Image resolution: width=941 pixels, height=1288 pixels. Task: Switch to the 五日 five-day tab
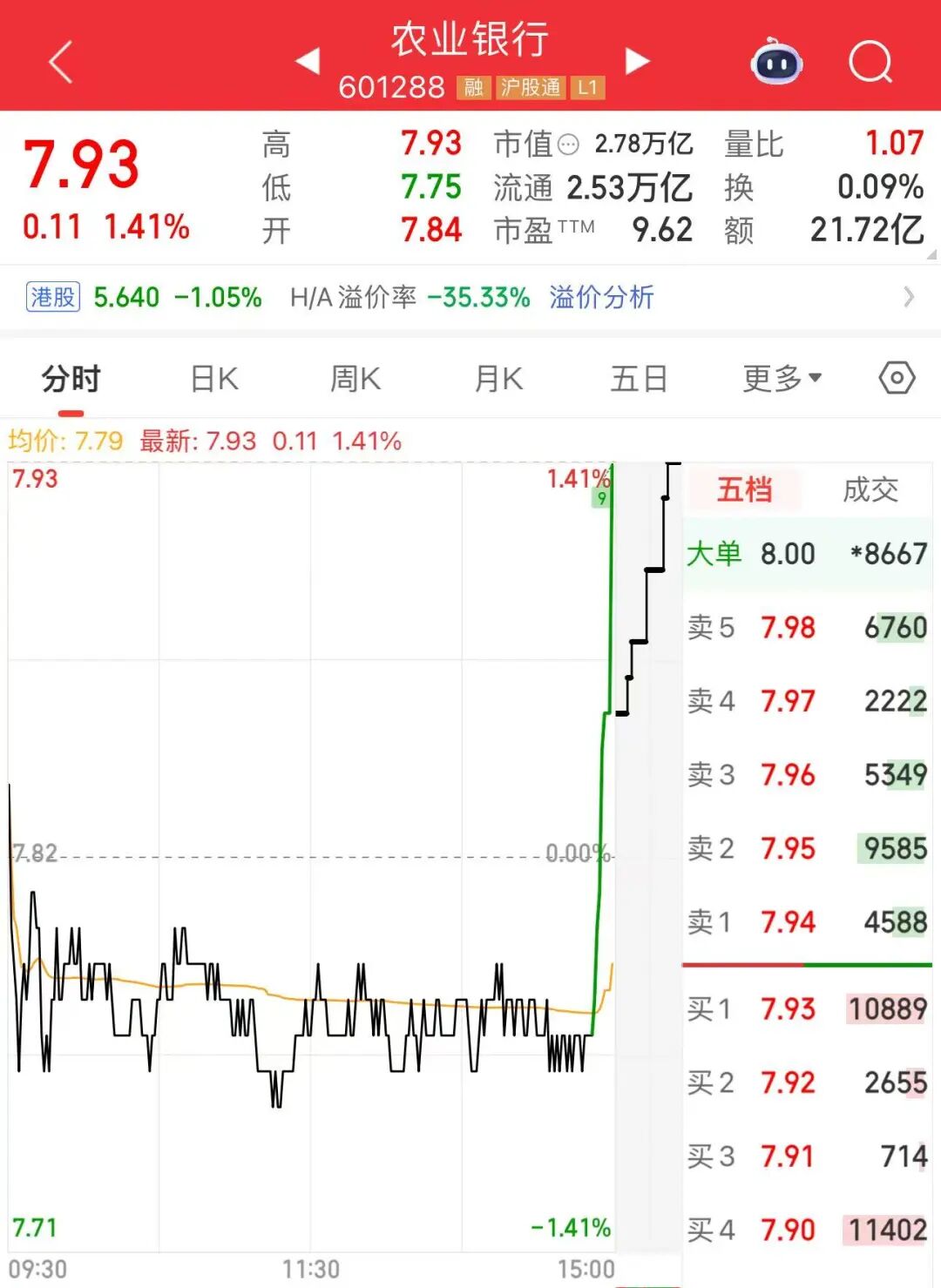coord(639,378)
